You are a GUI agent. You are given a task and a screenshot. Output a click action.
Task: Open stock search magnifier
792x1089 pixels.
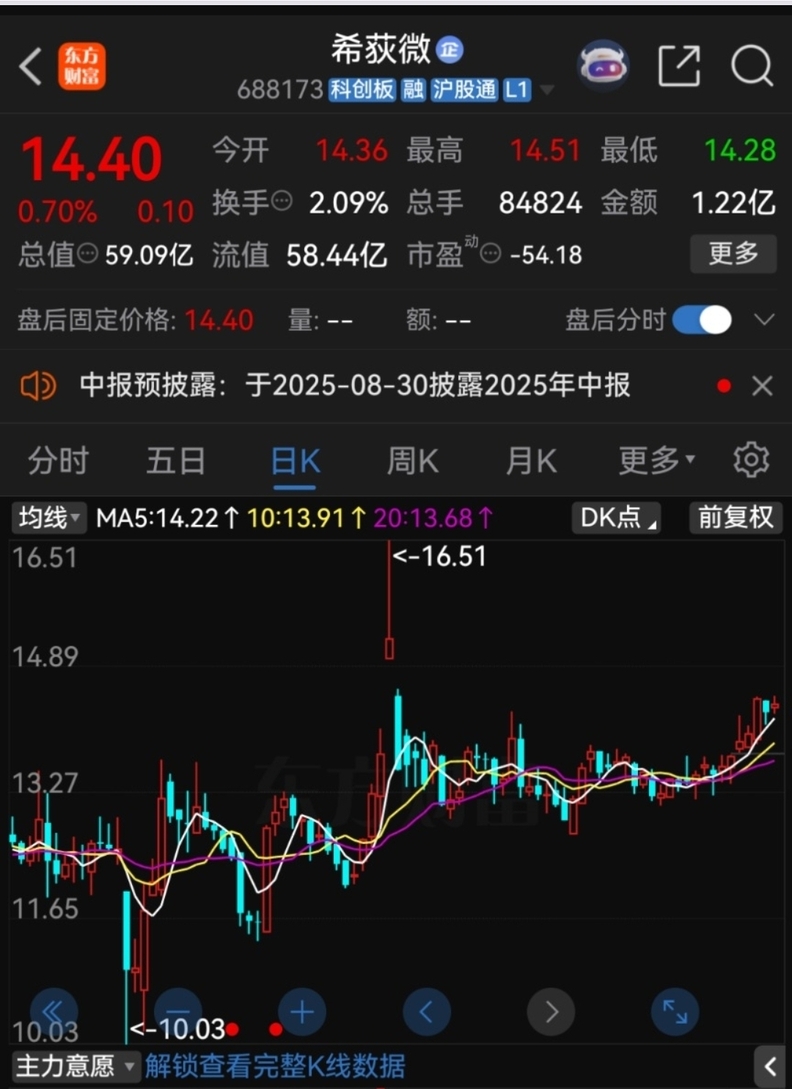[751, 66]
